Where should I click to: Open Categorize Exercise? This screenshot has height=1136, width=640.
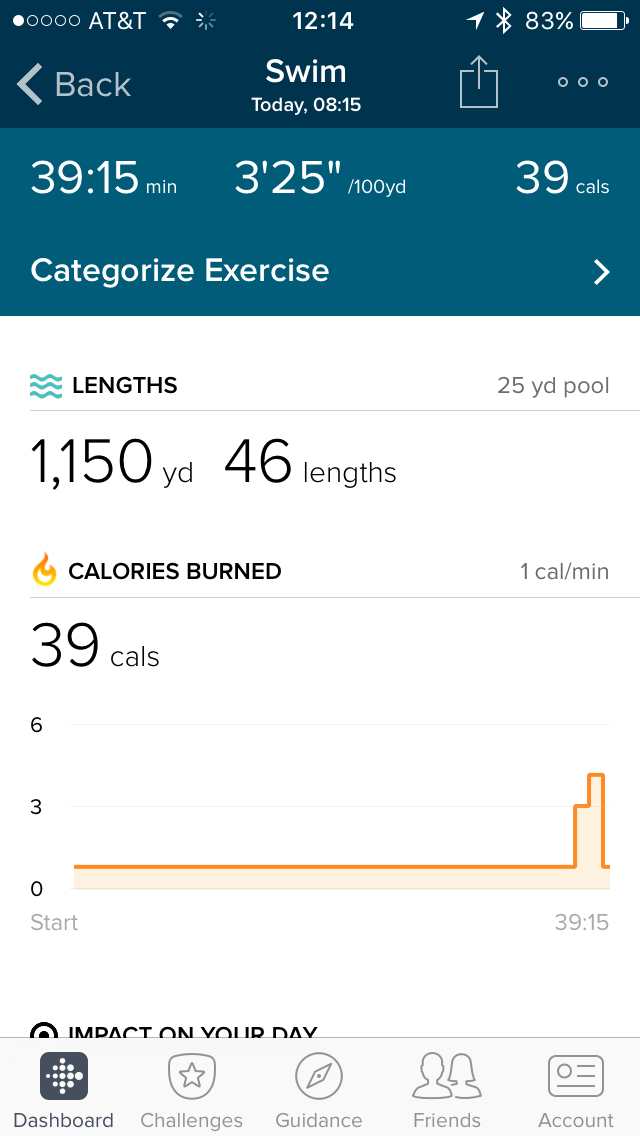pyautogui.click(x=320, y=271)
